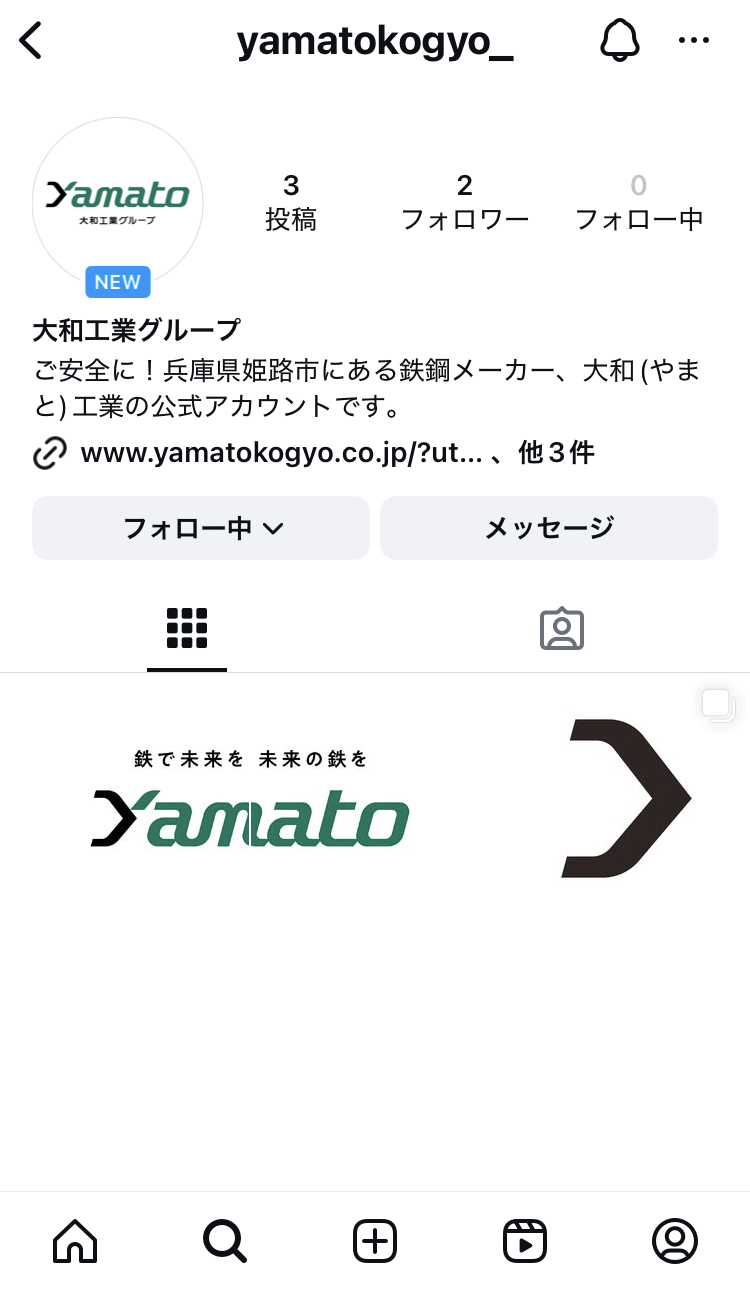
Task: Open the Reels tab
Action: [x=525, y=1241]
